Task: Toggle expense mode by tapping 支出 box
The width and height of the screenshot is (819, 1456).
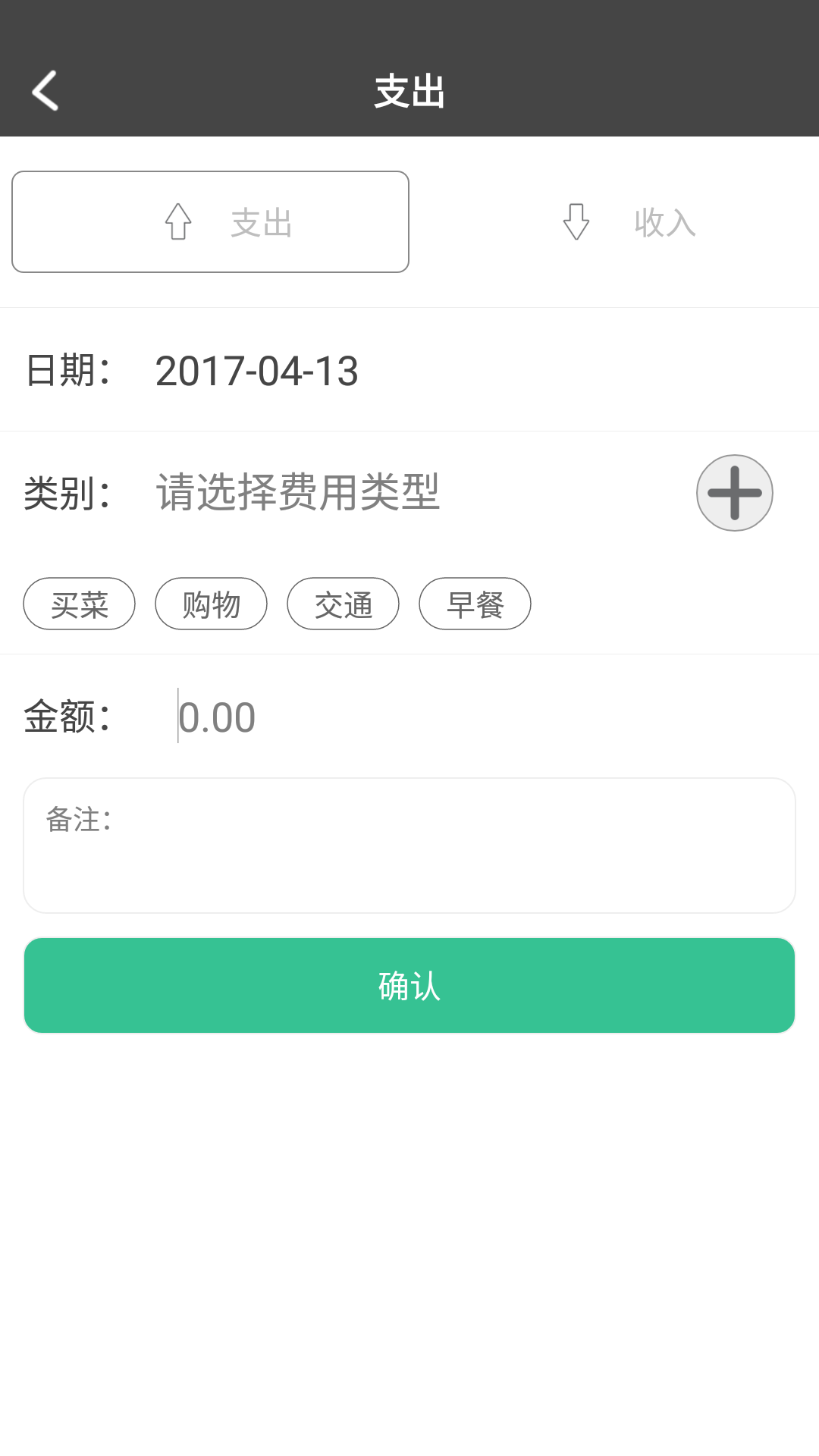Action: pyautogui.click(x=210, y=221)
